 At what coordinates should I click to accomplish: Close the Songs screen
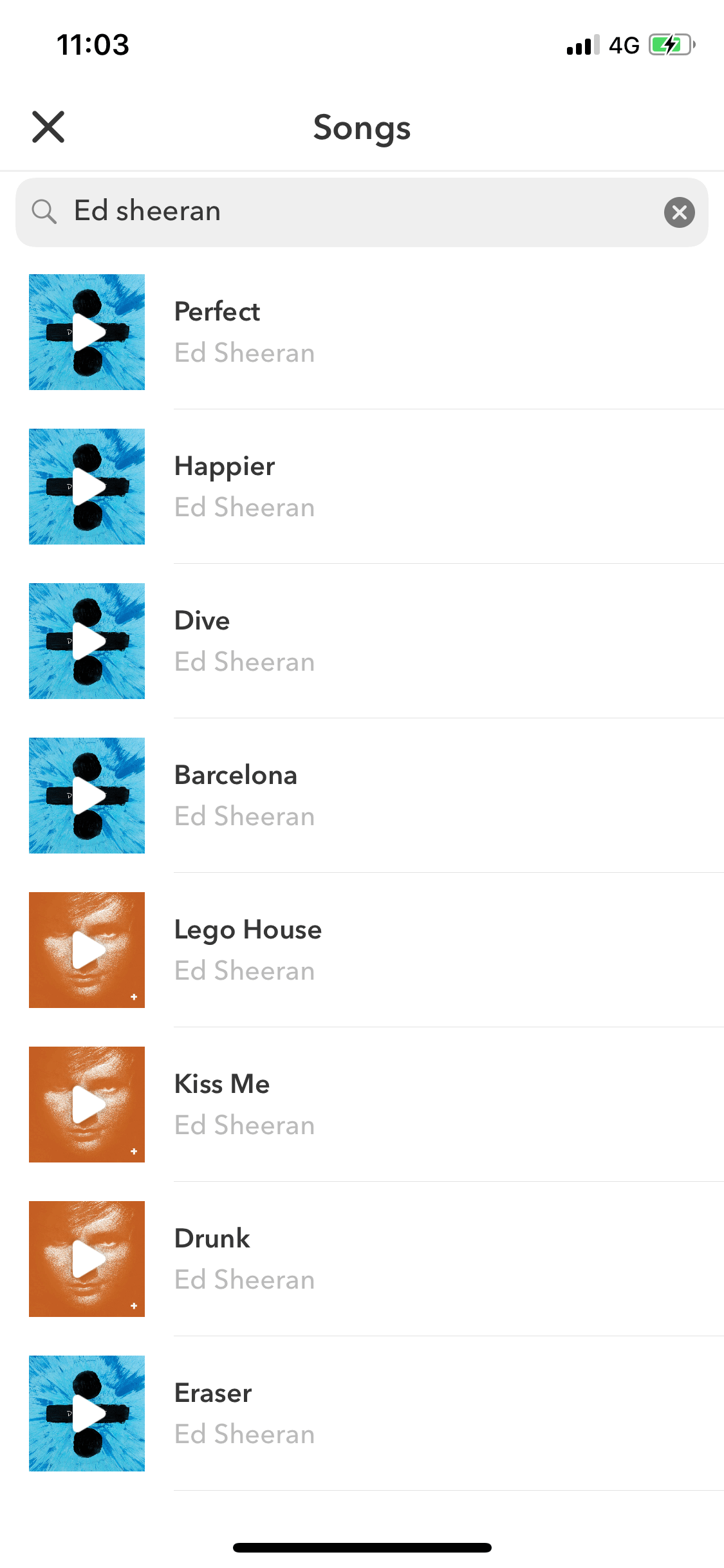[x=48, y=127]
